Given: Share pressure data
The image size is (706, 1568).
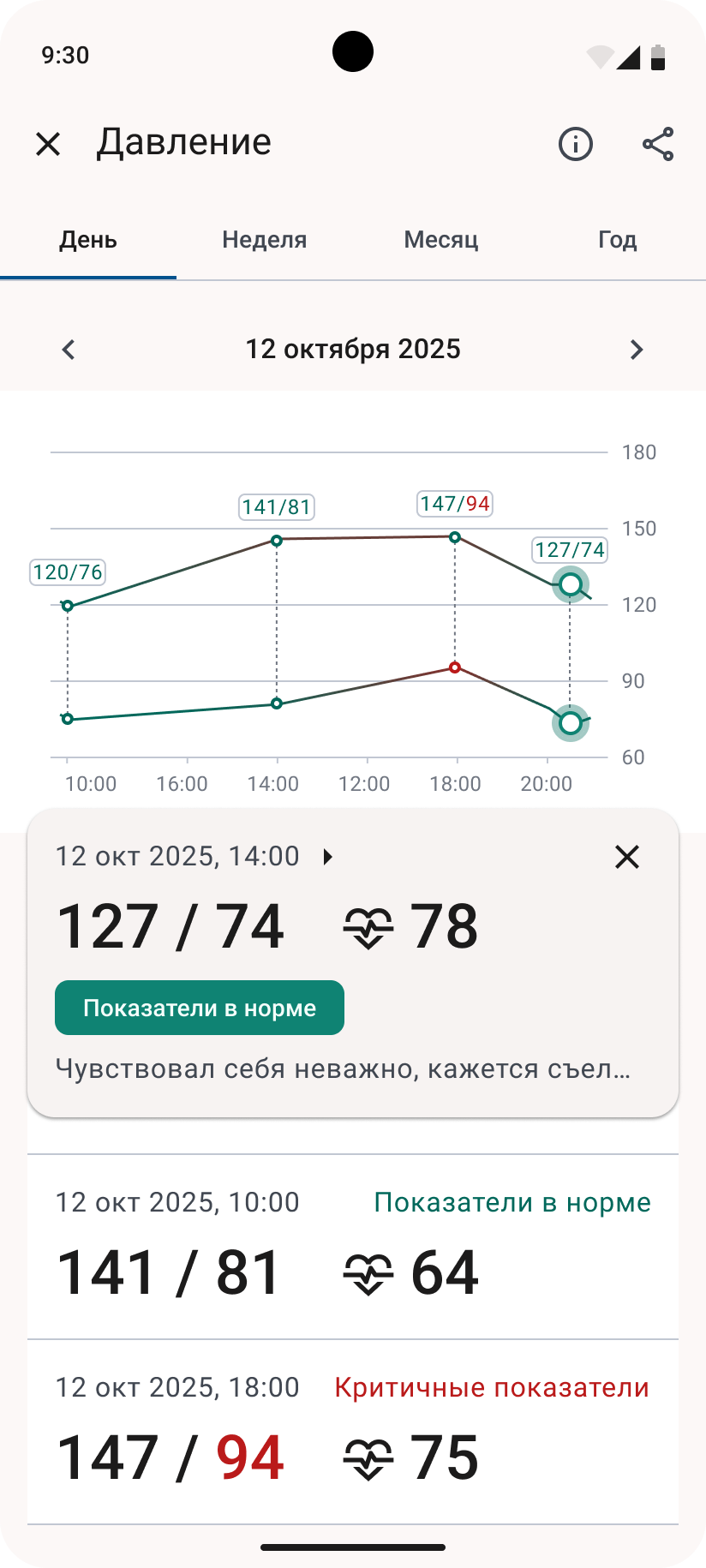Looking at the screenshot, I should [x=658, y=144].
